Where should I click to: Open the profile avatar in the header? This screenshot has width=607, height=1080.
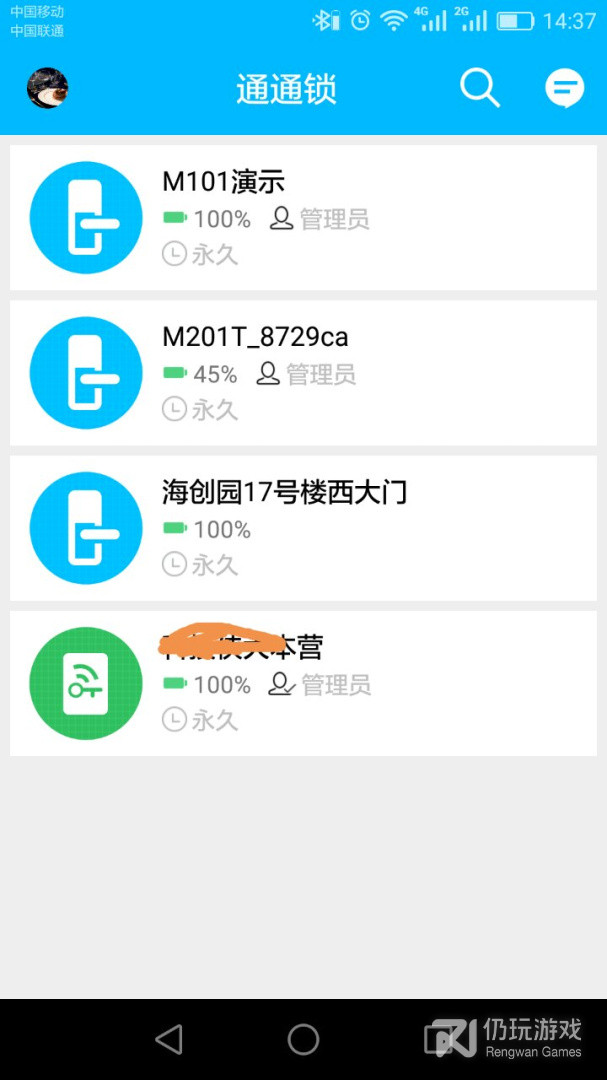(x=47, y=88)
